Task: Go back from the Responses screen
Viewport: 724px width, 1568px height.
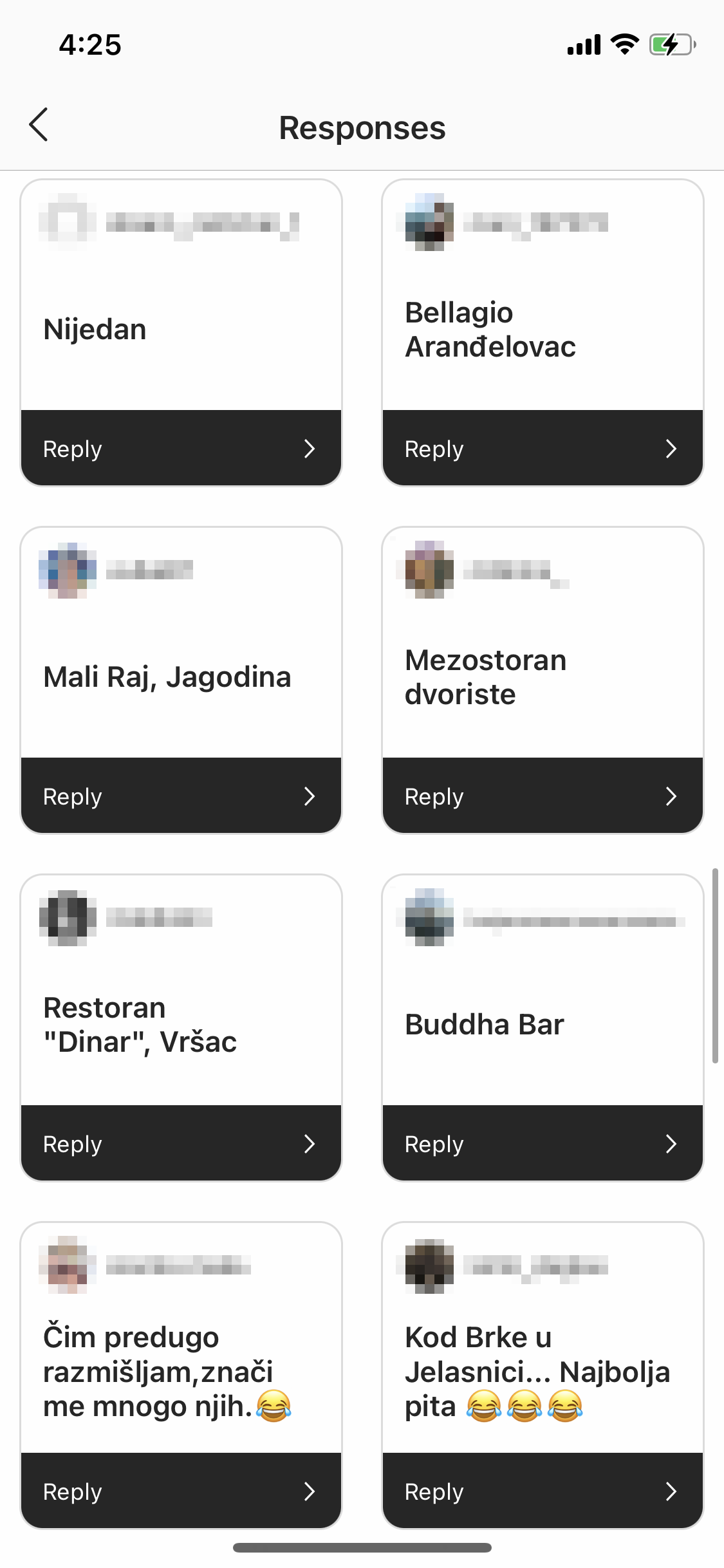Action: 39,125
